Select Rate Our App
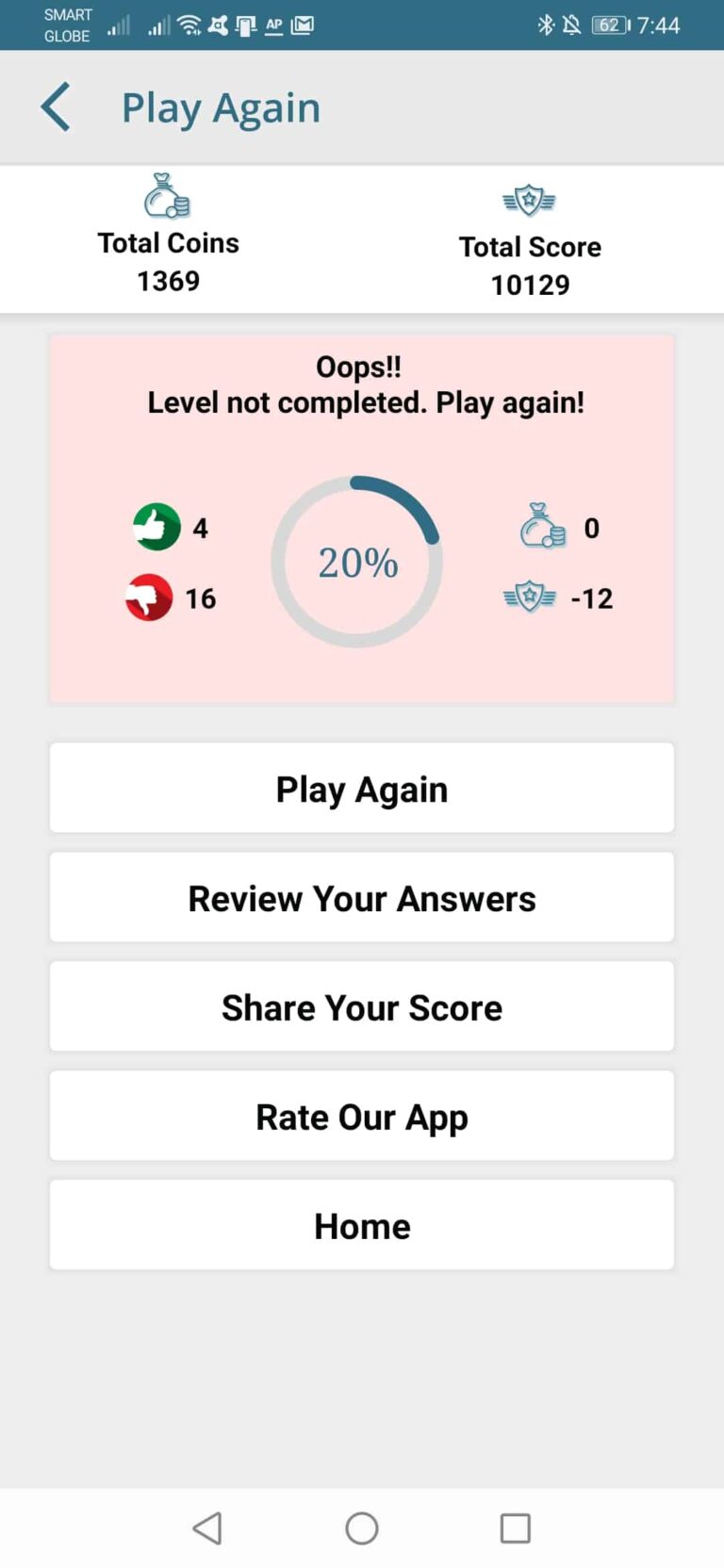Image resolution: width=724 pixels, height=1568 pixels. (362, 1116)
